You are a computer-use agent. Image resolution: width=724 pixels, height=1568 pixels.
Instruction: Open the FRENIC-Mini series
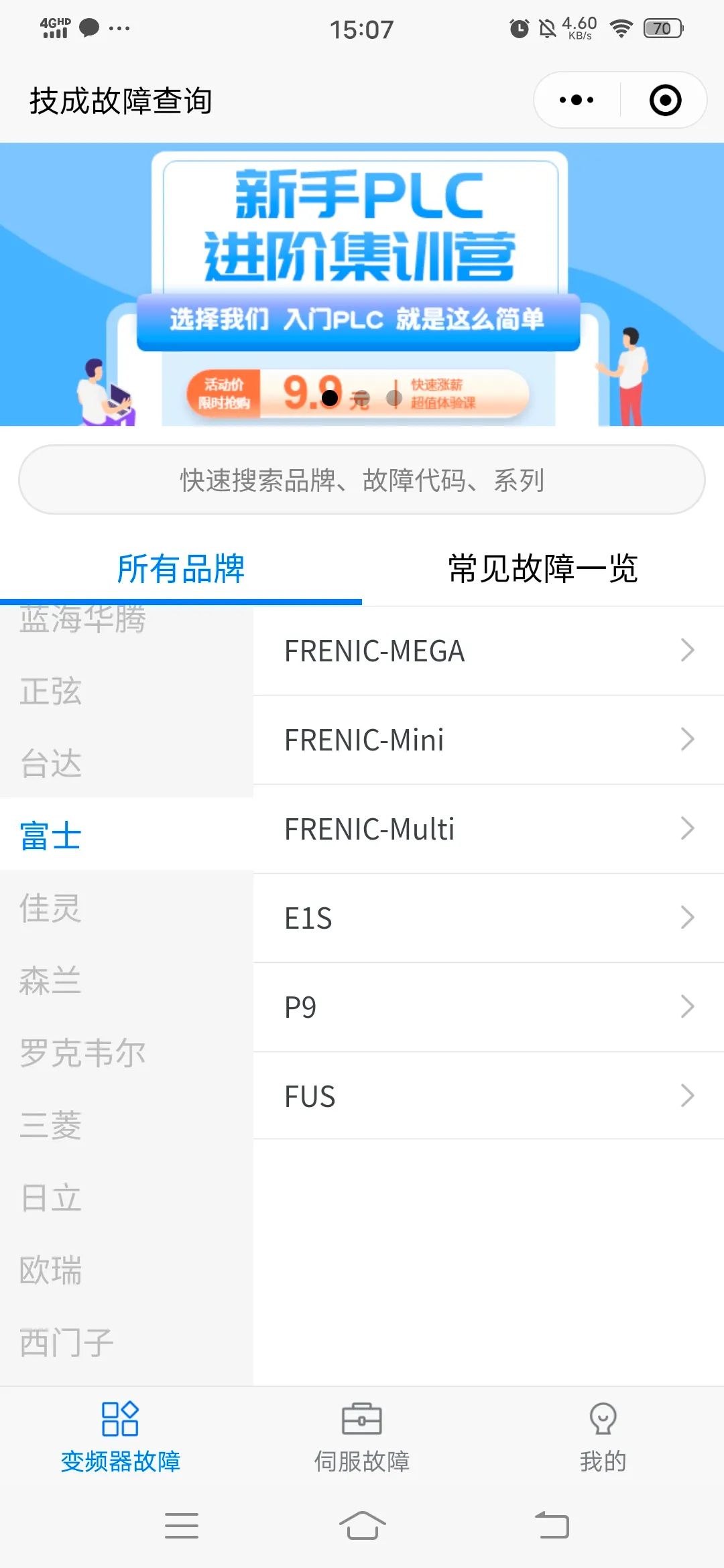click(489, 740)
